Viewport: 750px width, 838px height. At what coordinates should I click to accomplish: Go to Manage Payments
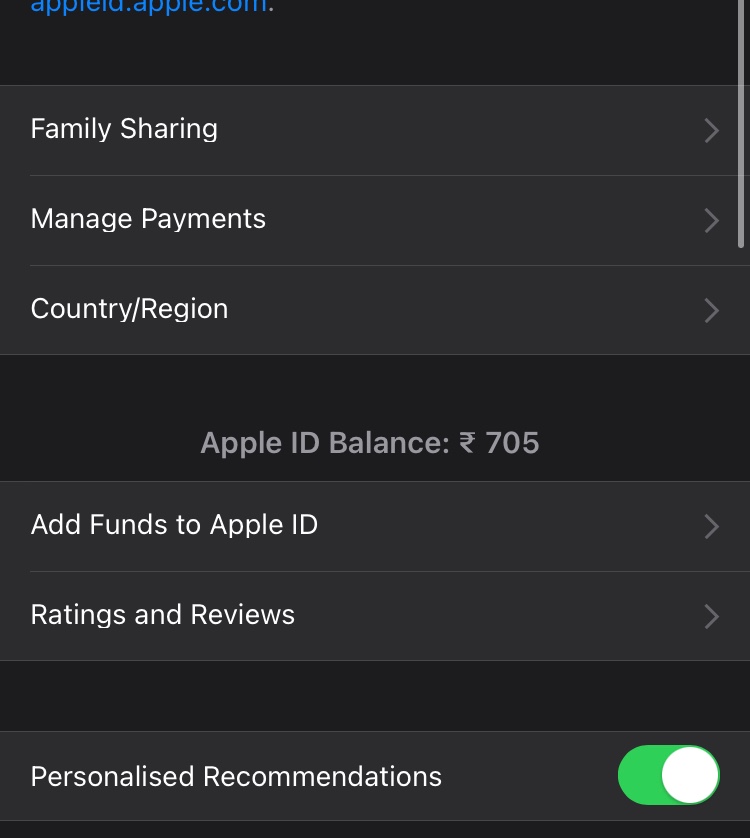374,220
